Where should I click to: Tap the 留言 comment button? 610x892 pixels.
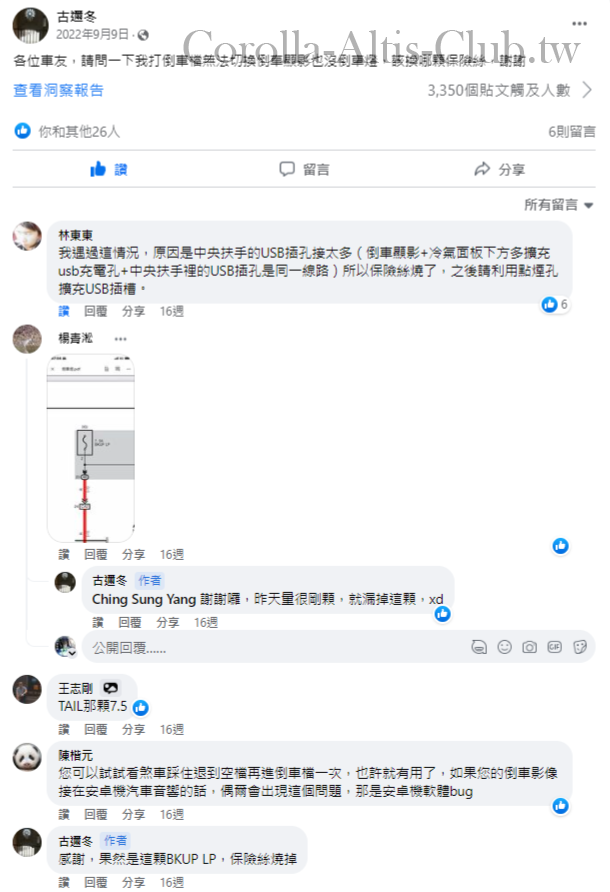pos(304,169)
